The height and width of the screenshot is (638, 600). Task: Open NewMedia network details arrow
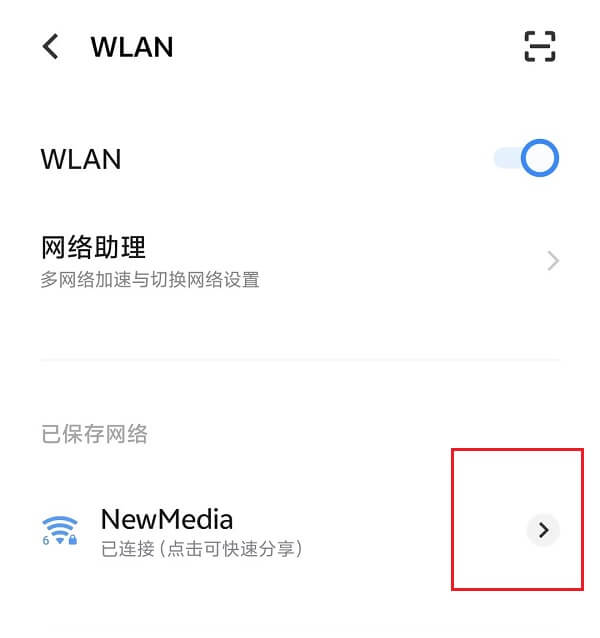tap(543, 530)
